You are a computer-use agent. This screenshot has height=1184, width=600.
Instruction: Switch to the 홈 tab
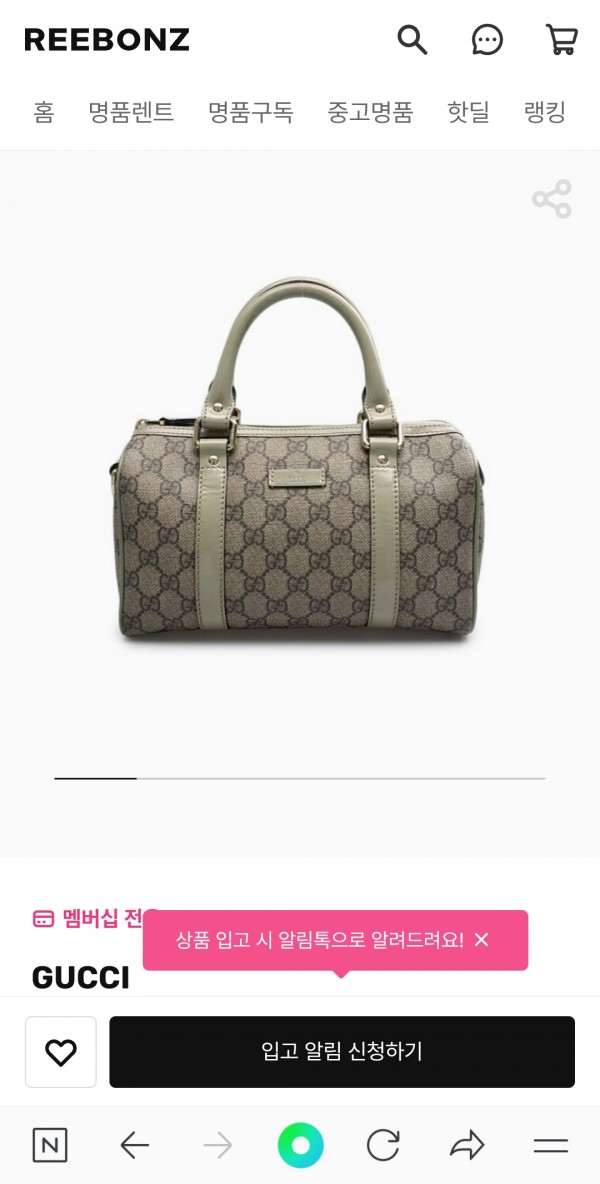pyautogui.click(x=43, y=112)
